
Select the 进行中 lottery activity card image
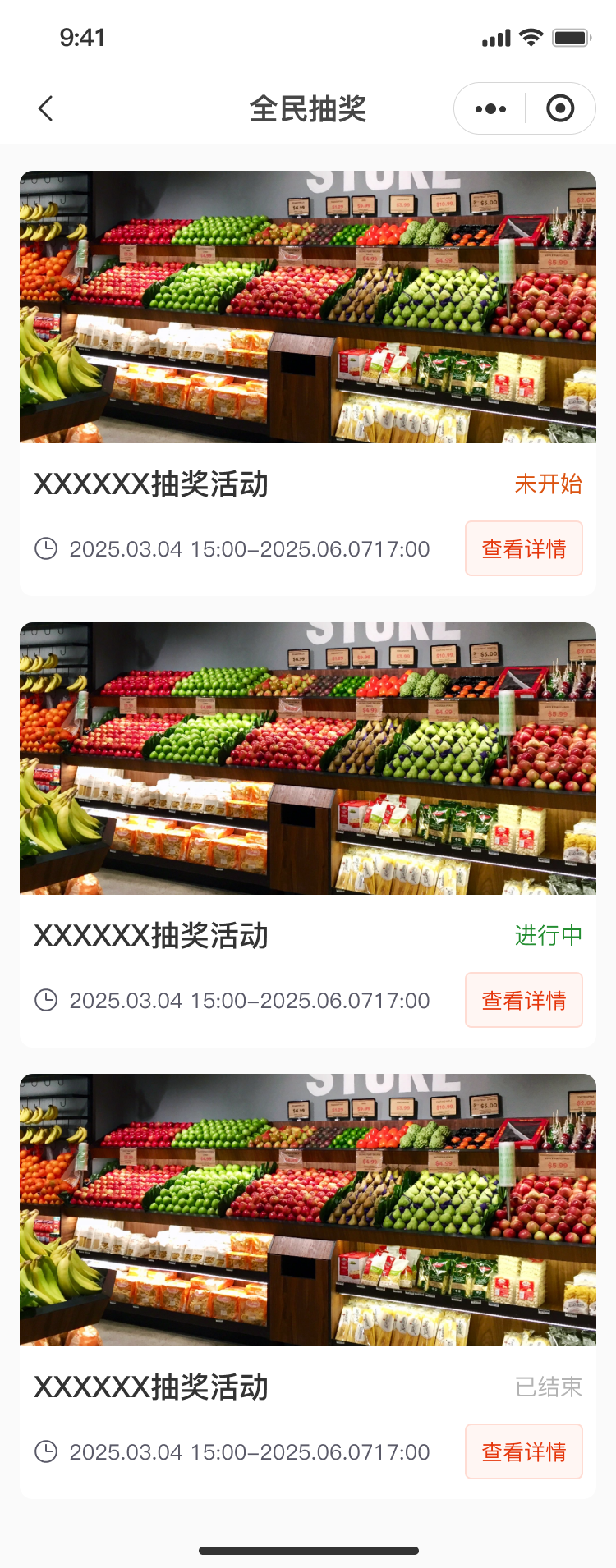pos(308,759)
